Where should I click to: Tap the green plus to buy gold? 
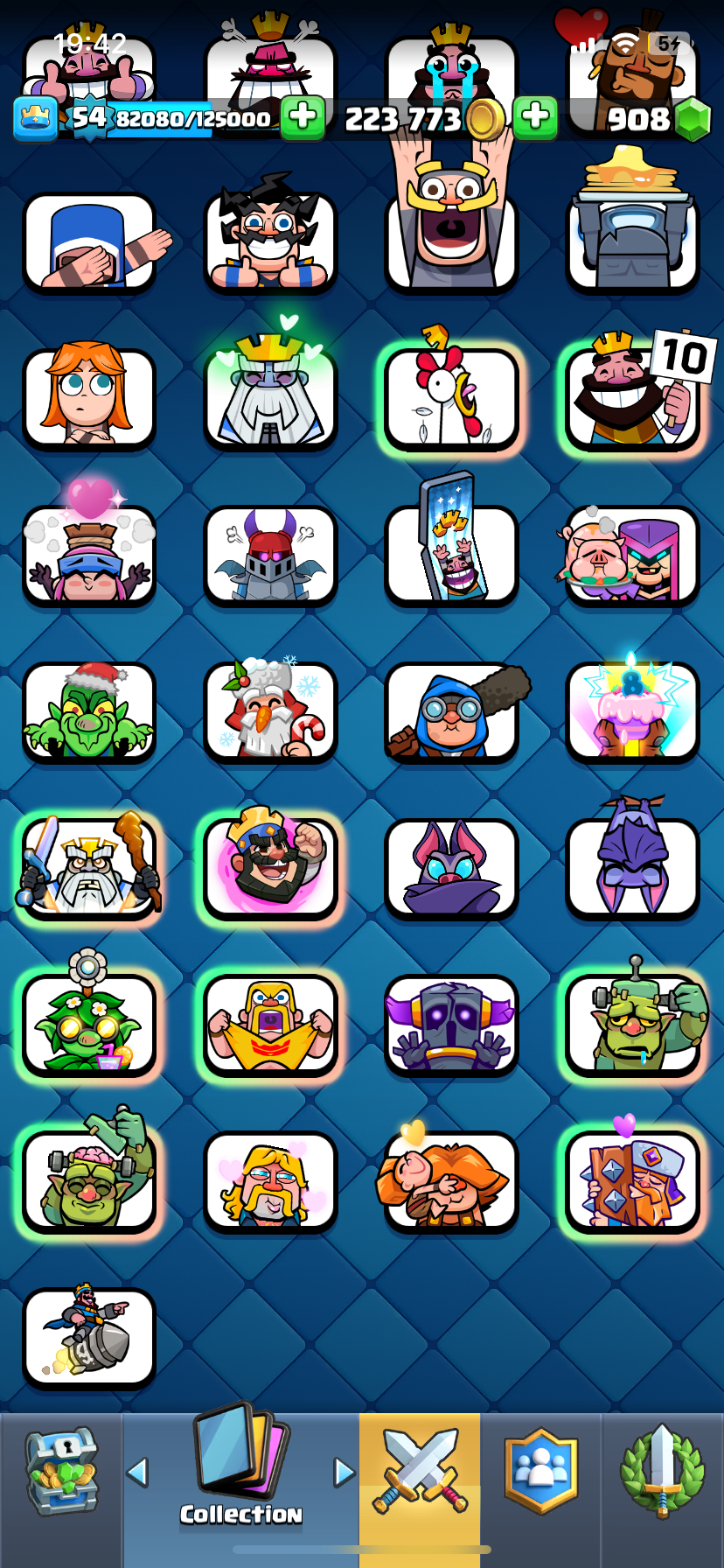tap(535, 118)
